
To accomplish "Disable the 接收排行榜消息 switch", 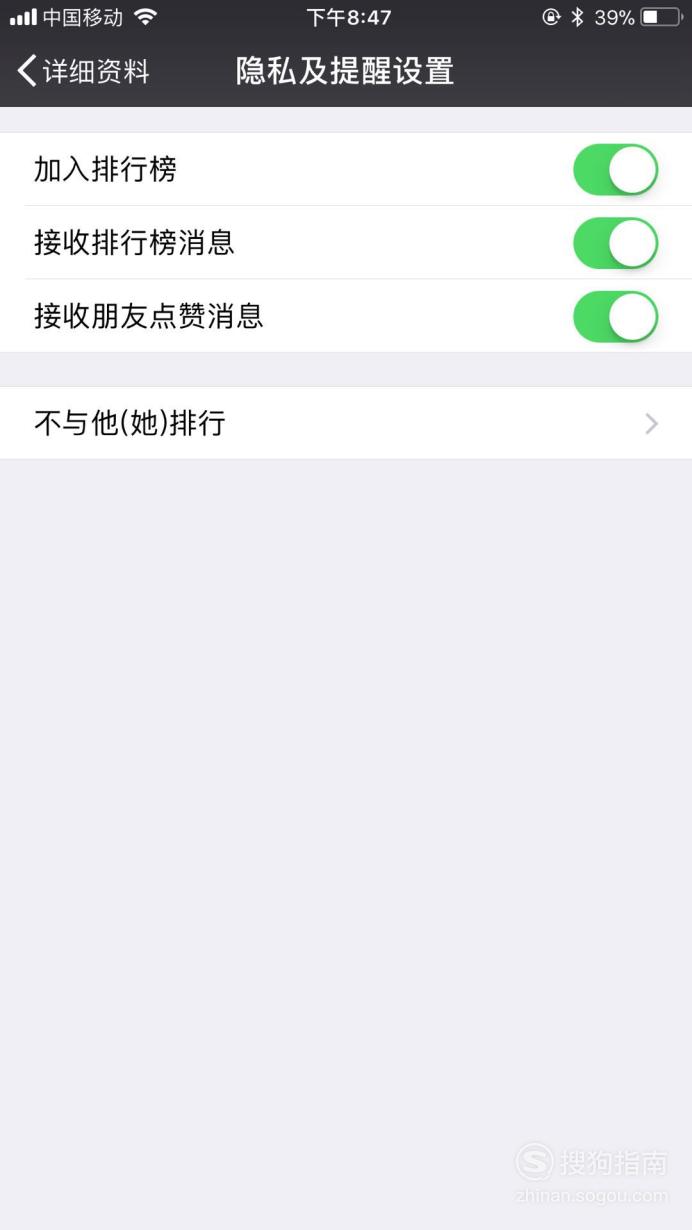I will [x=615, y=243].
